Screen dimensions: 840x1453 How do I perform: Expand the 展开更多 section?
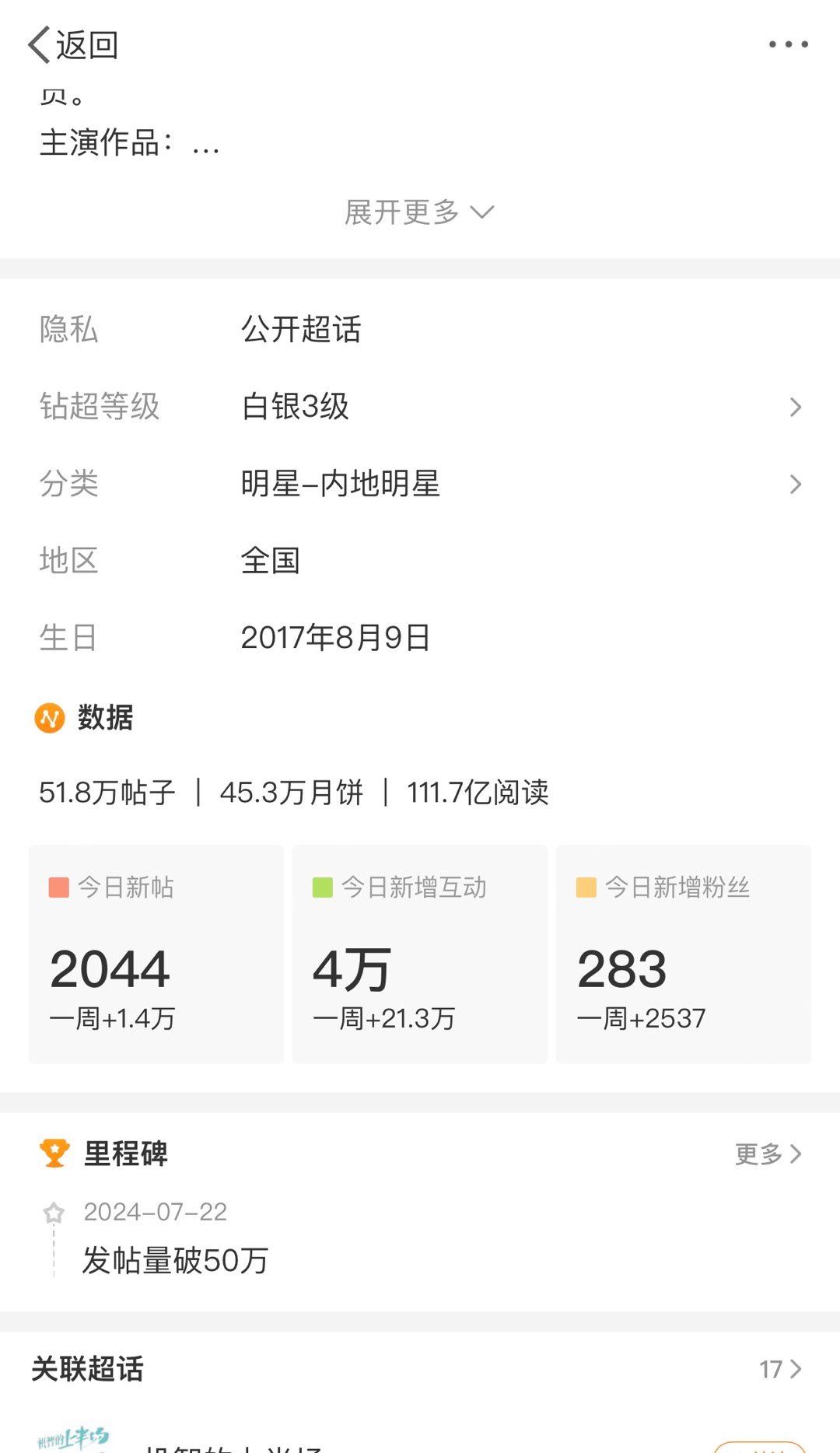point(420,210)
